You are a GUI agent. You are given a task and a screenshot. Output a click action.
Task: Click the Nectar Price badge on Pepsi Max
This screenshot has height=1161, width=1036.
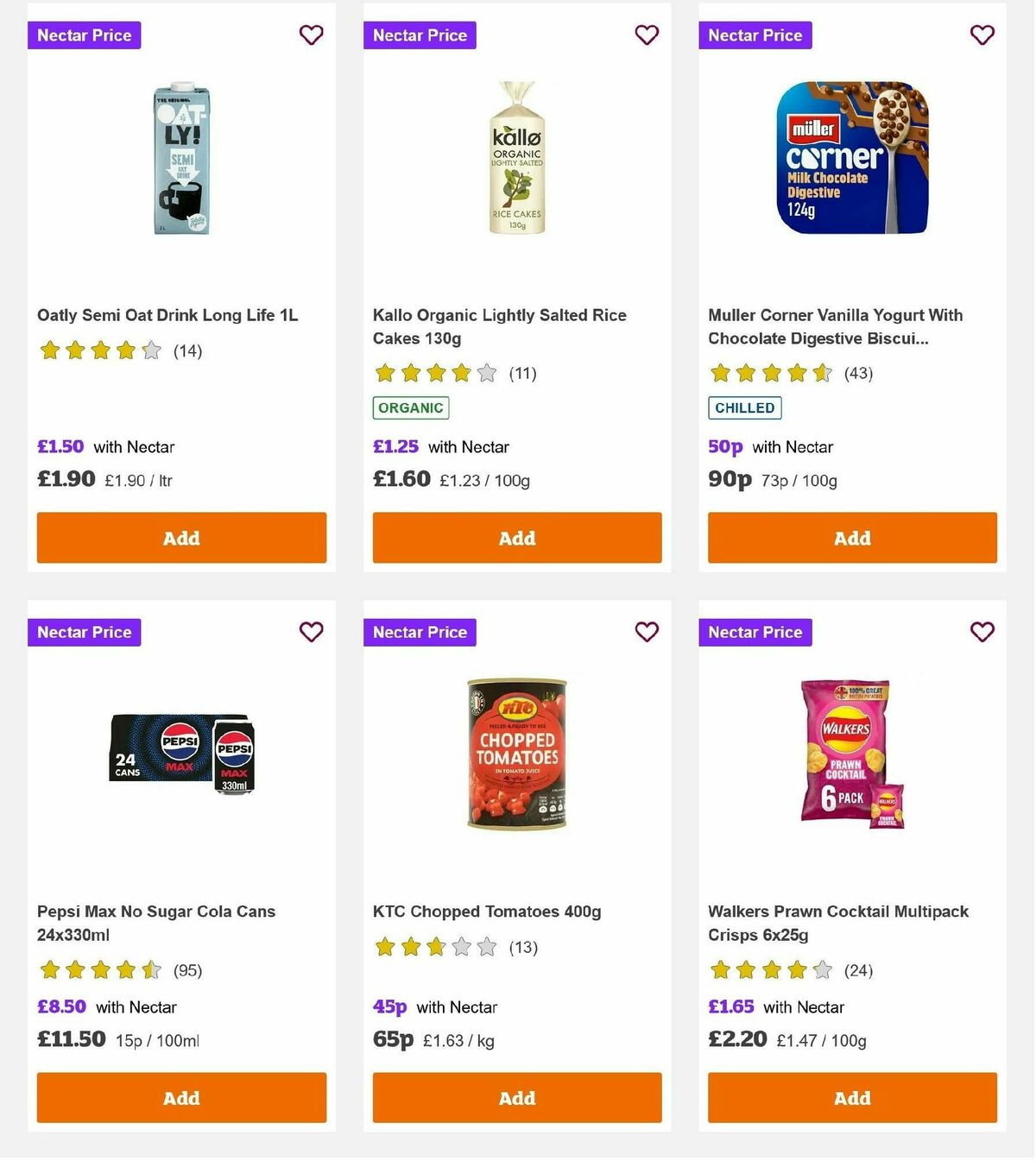tap(84, 632)
